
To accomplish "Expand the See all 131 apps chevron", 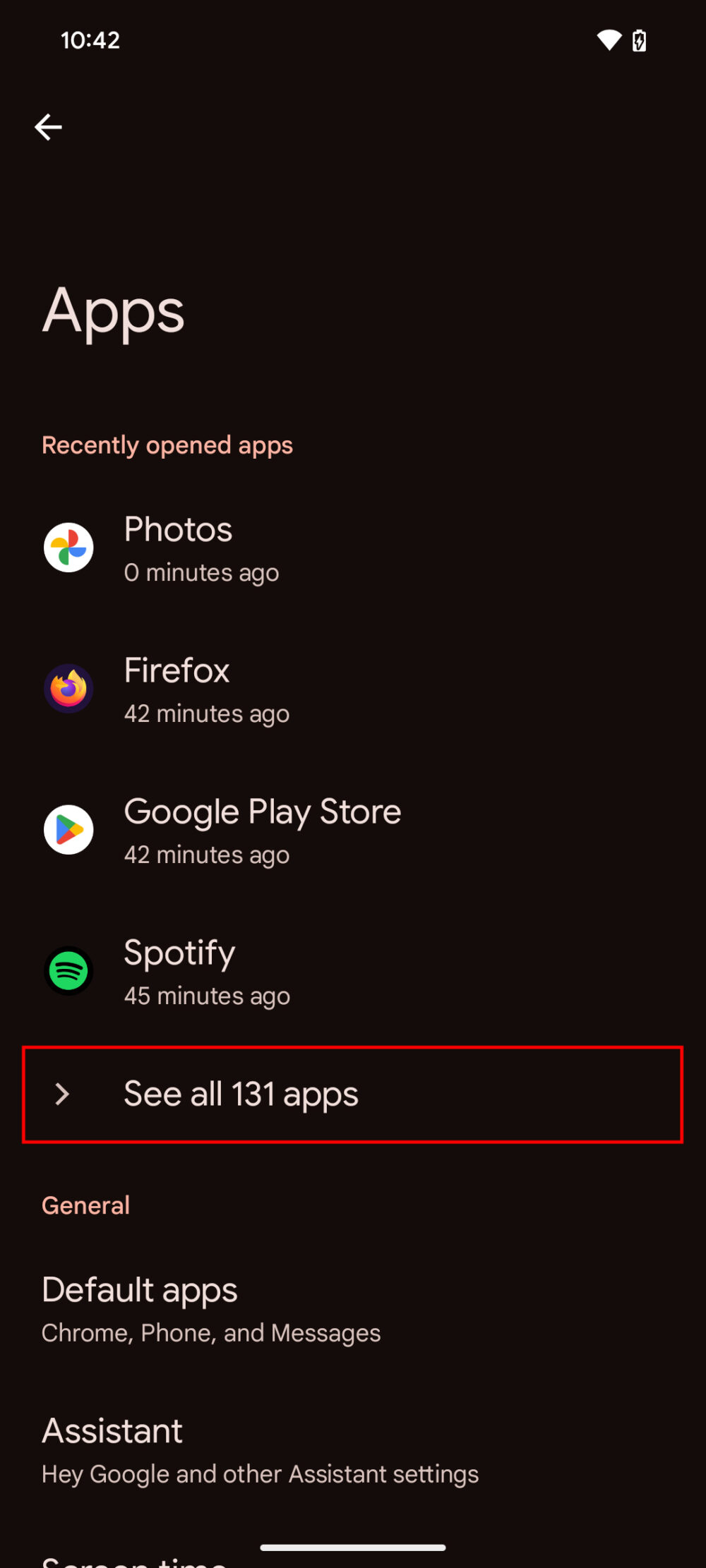I will point(62,1094).
